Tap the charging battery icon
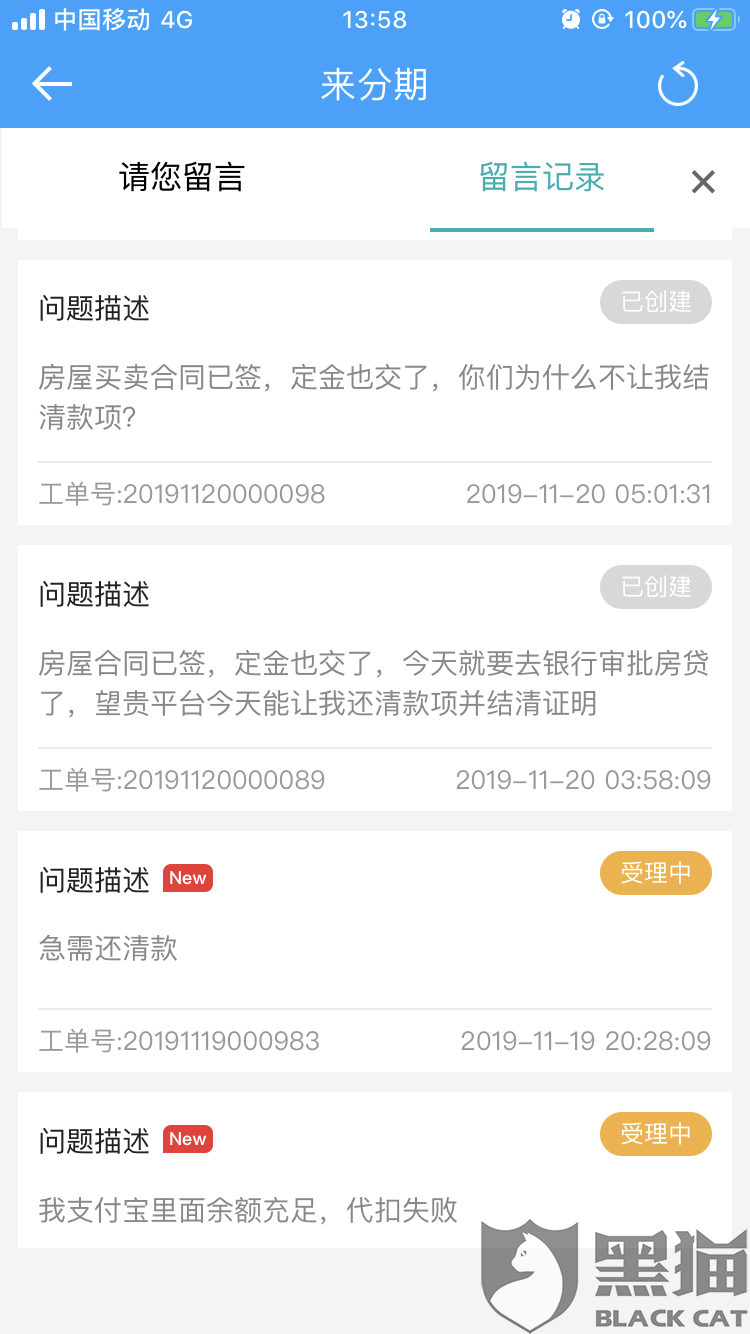 714,17
